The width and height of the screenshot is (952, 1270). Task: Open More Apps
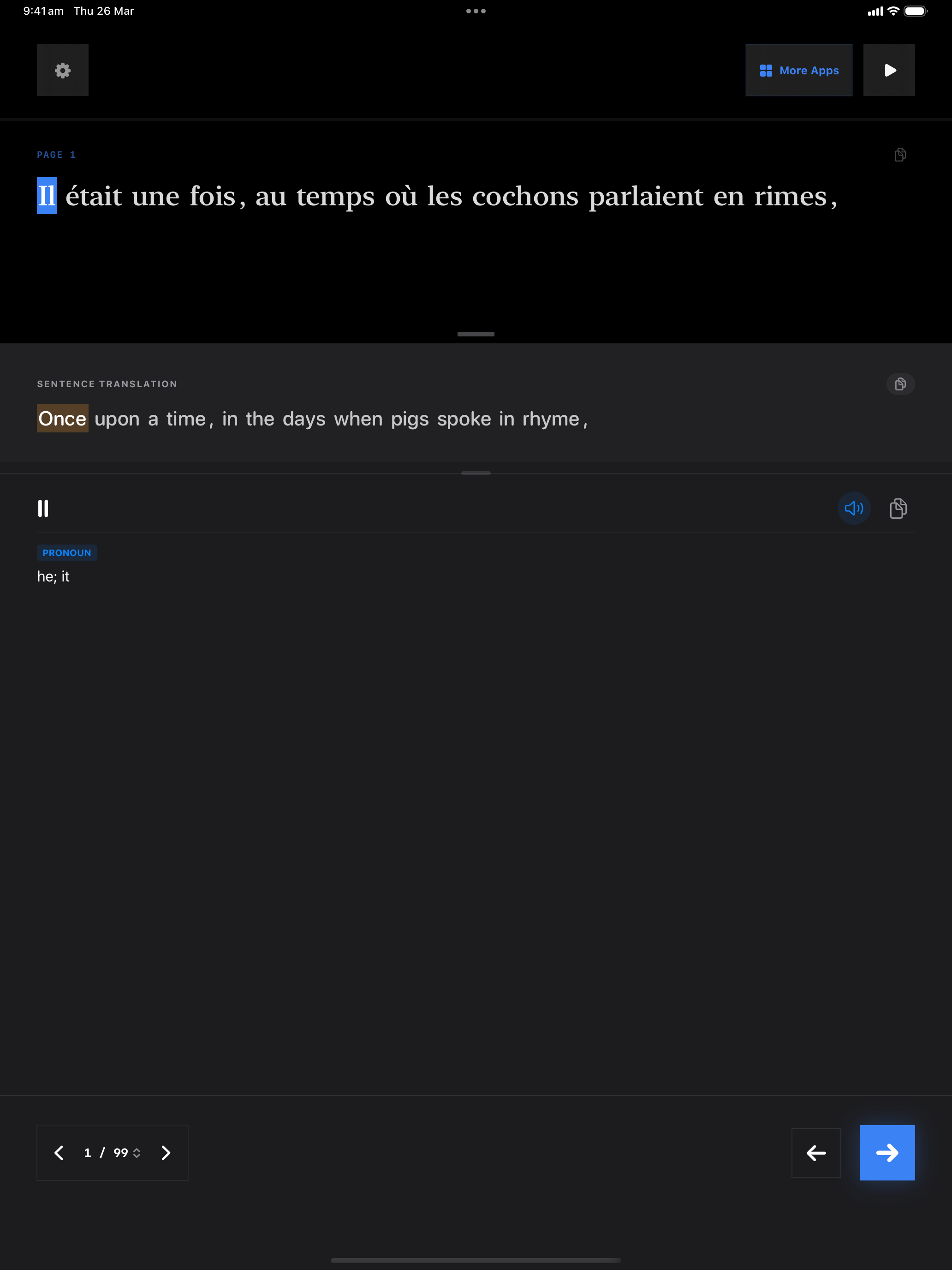click(x=798, y=70)
